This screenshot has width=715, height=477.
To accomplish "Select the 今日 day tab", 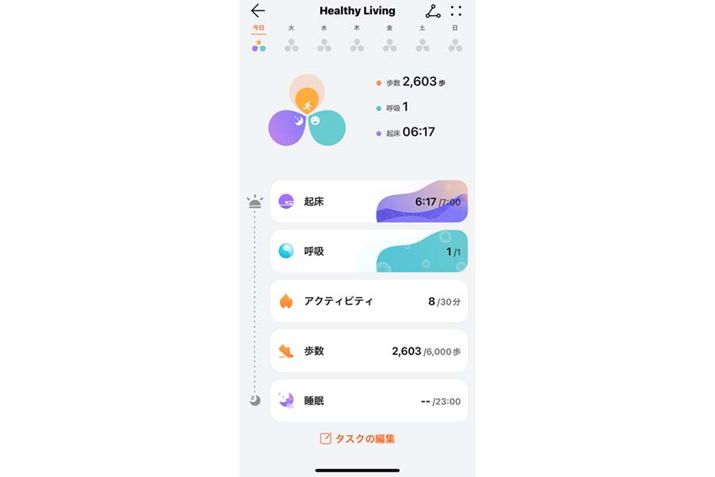I will point(258,37).
